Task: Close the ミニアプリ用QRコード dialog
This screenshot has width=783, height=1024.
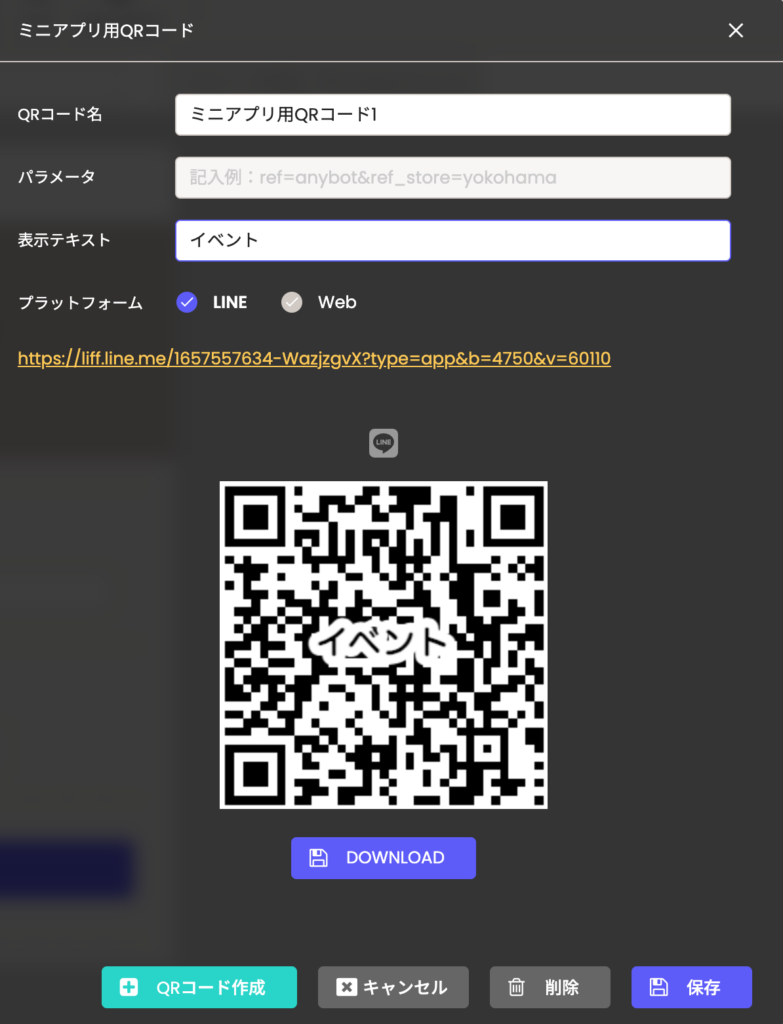Action: pos(736,30)
